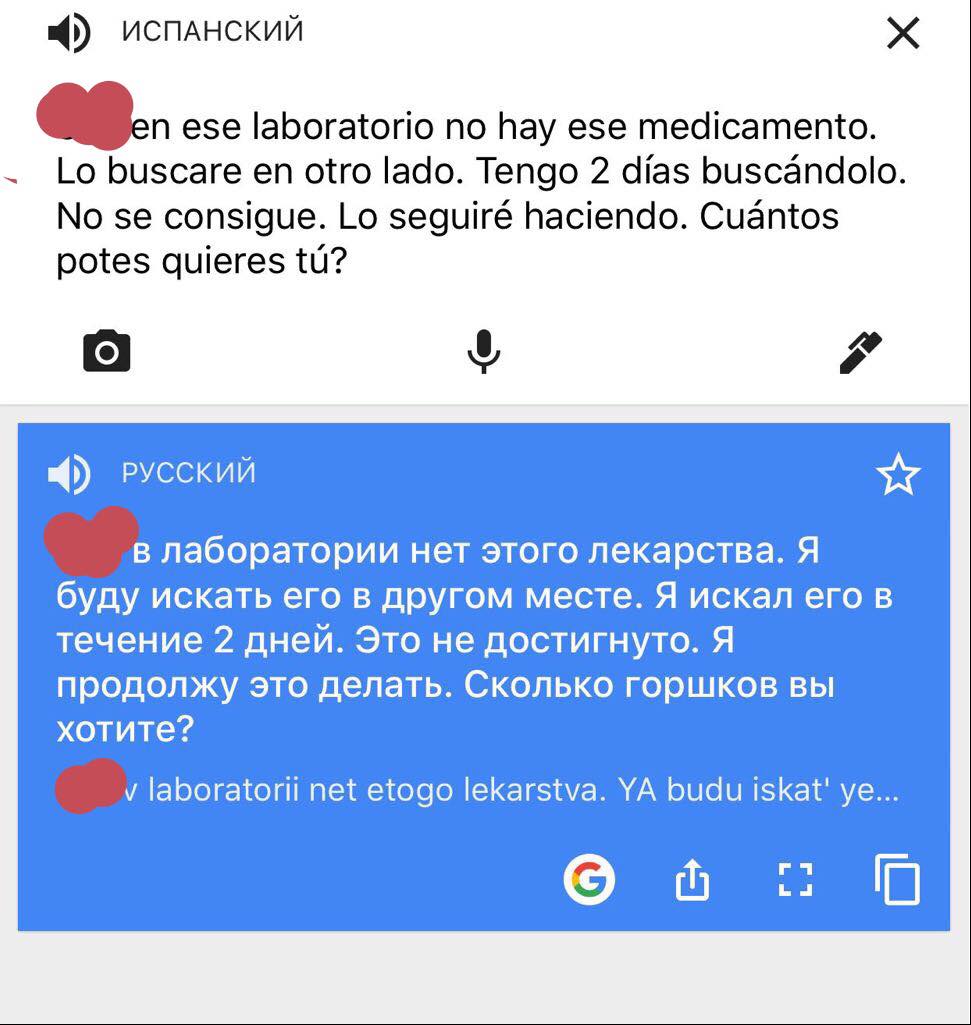This screenshot has width=971, height=1025.
Task: Open camera translation
Action: (x=106, y=352)
